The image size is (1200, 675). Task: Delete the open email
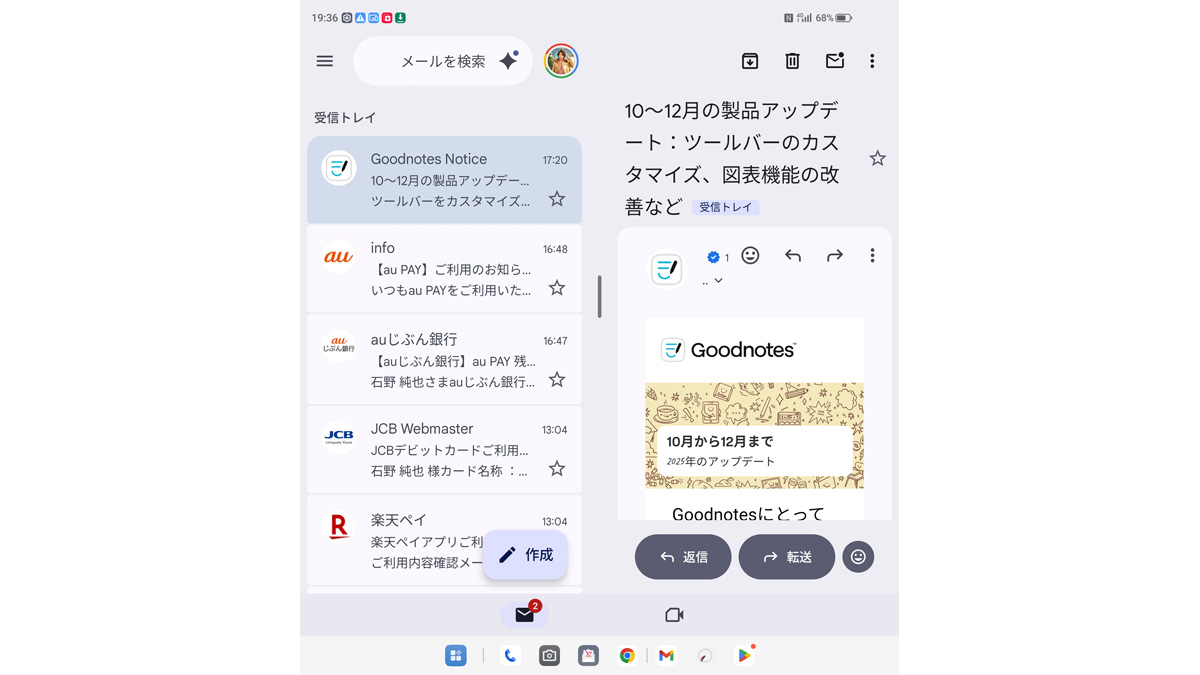pyautogui.click(x=792, y=61)
